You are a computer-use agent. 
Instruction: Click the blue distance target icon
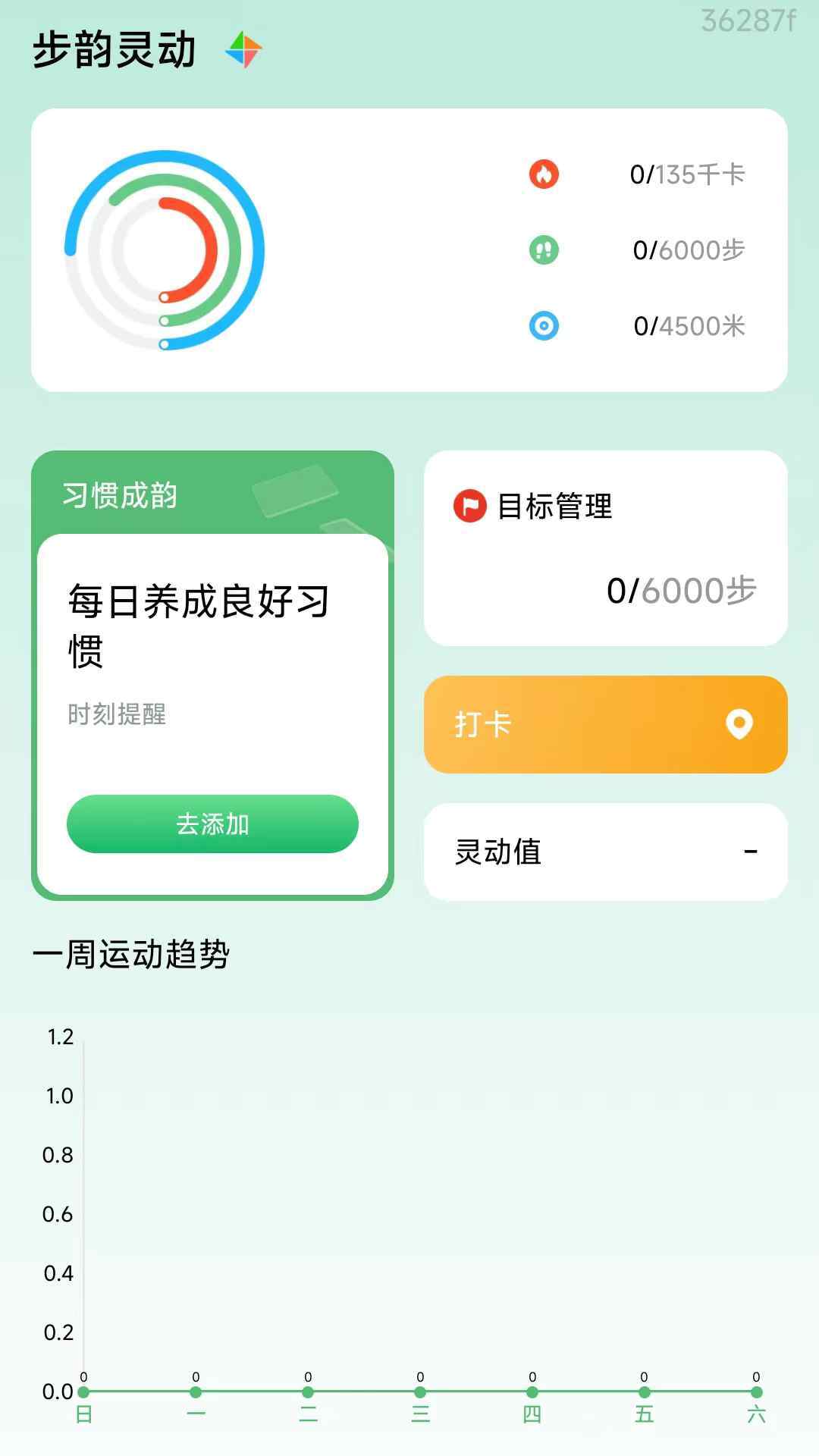click(x=543, y=326)
